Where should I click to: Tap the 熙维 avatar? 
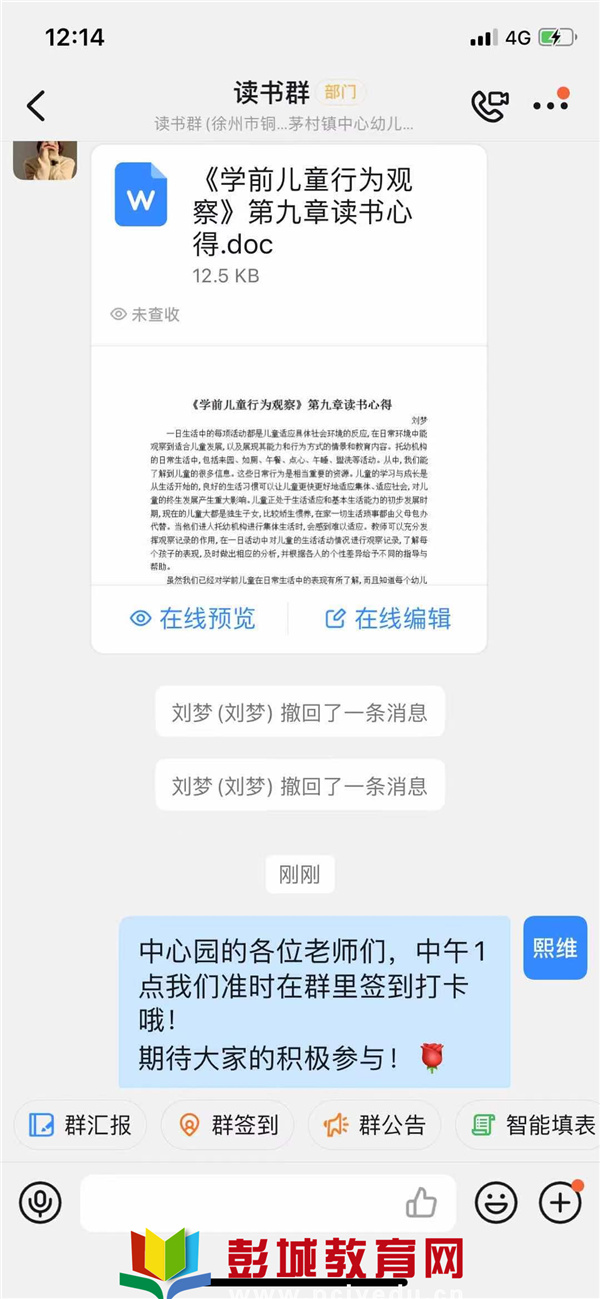(x=555, y=947)
